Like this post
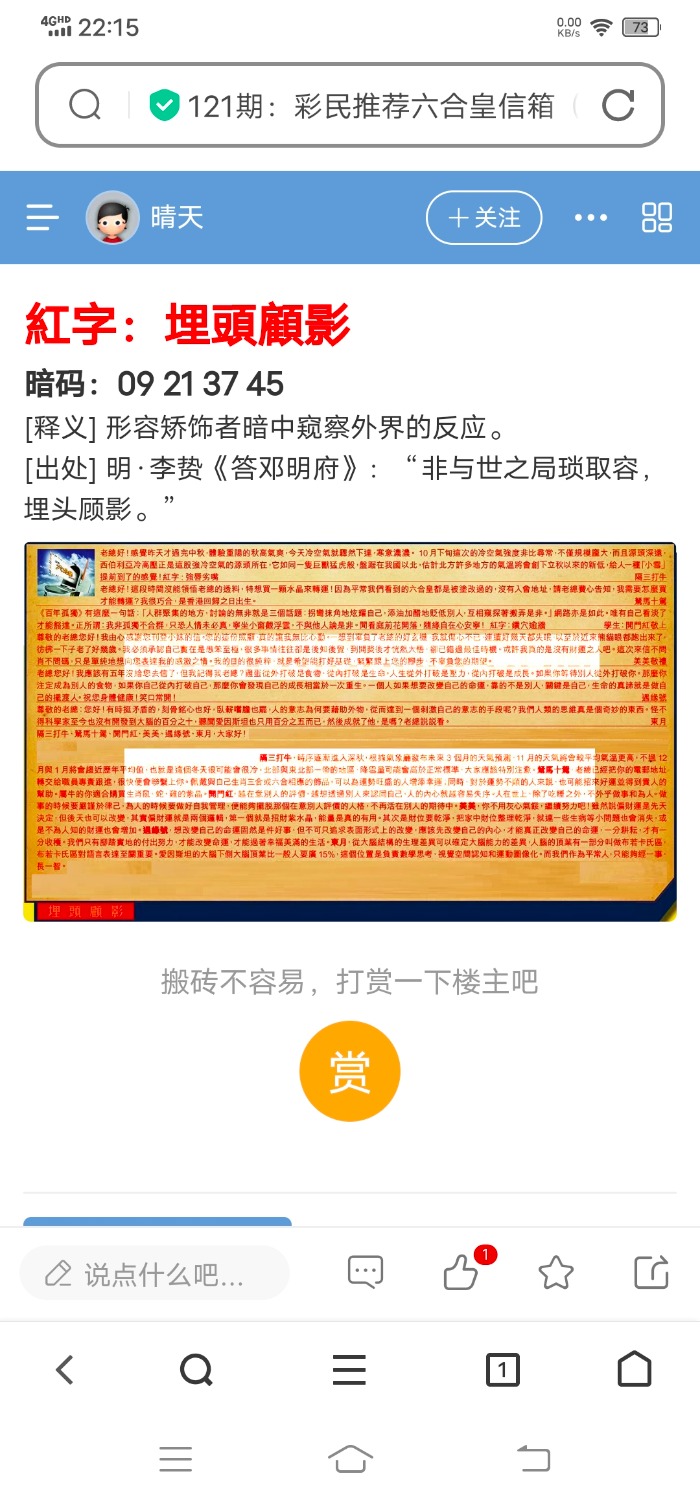The image size is (700, 1500). (x=461, y=1272)
